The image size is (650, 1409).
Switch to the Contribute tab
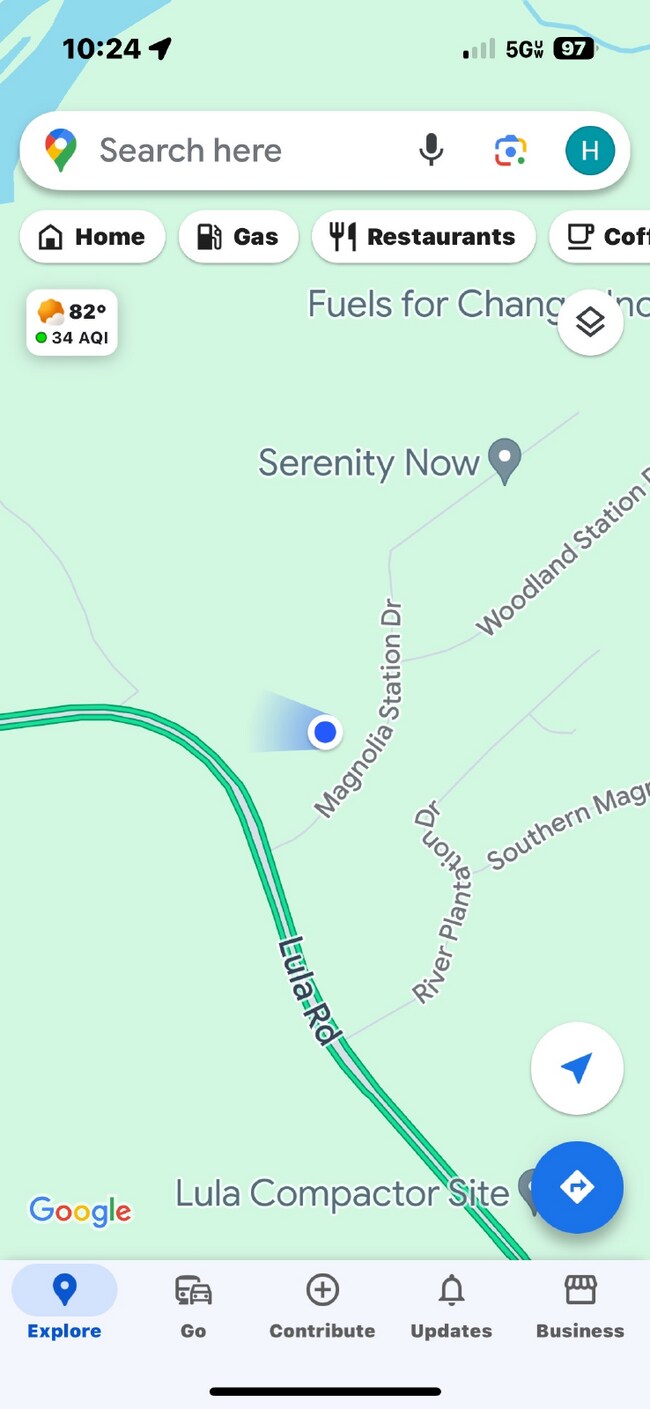click(x=322, y=1306)
